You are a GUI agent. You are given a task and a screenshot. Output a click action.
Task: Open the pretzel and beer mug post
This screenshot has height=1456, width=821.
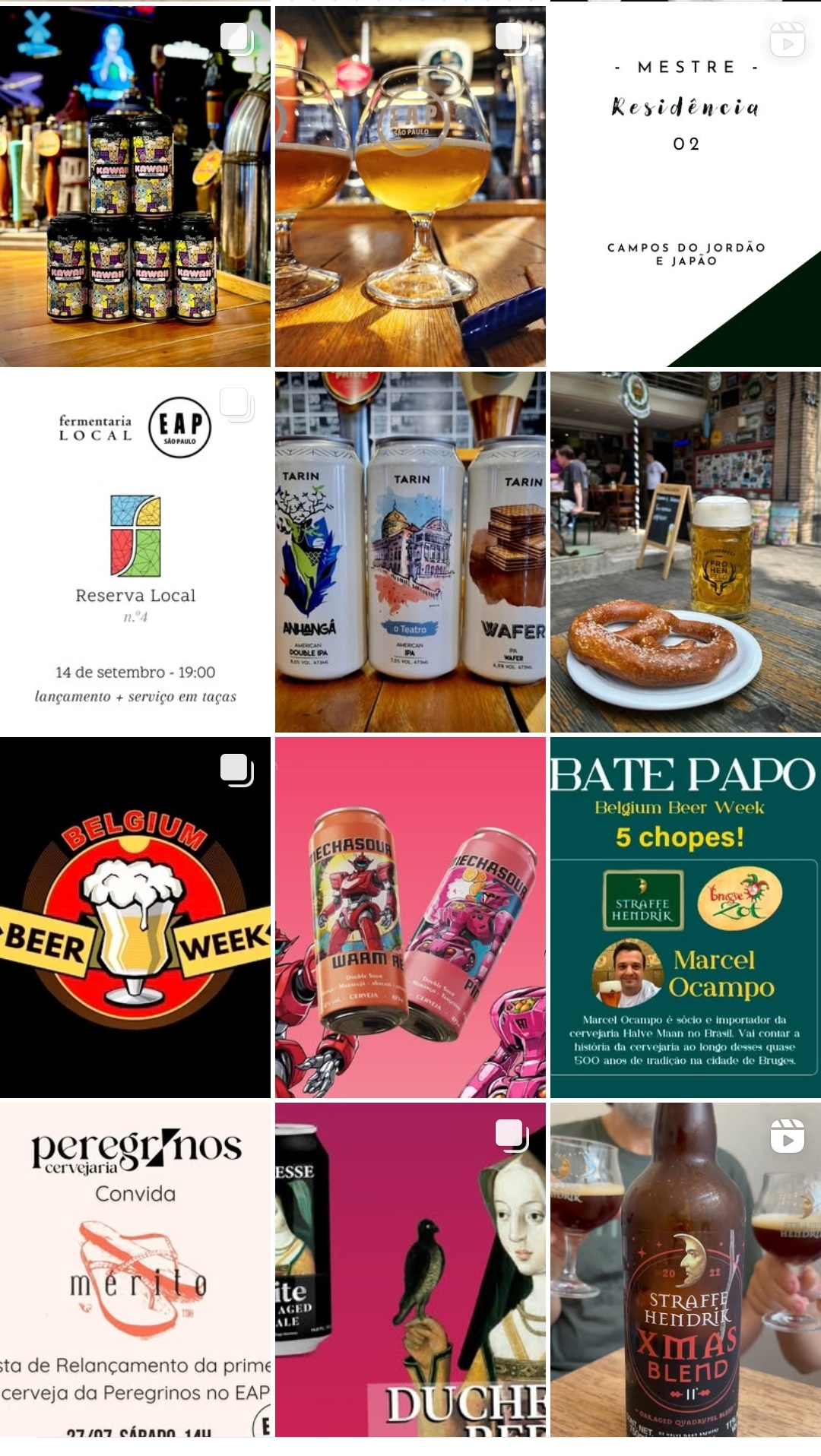click(686, 552)
